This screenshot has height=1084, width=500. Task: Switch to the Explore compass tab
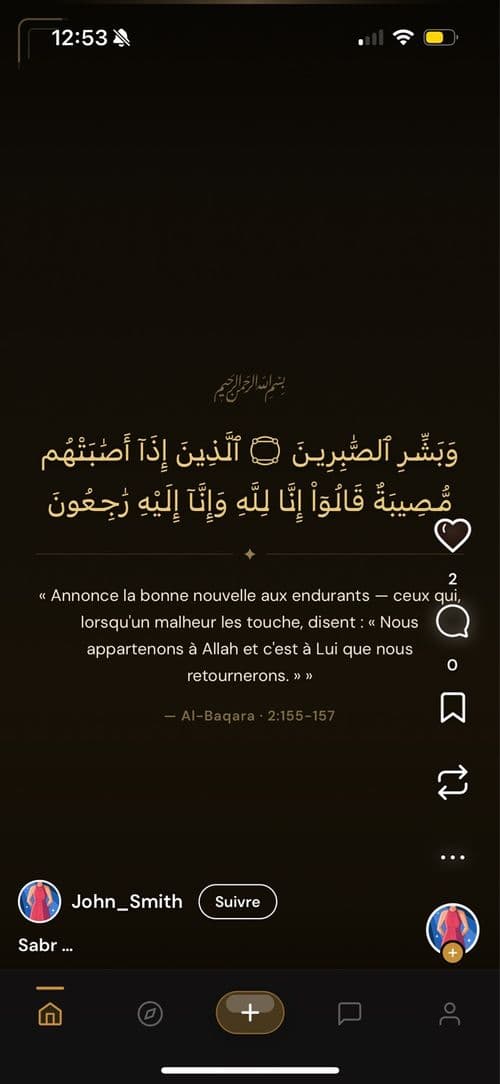coord(149,1014)
